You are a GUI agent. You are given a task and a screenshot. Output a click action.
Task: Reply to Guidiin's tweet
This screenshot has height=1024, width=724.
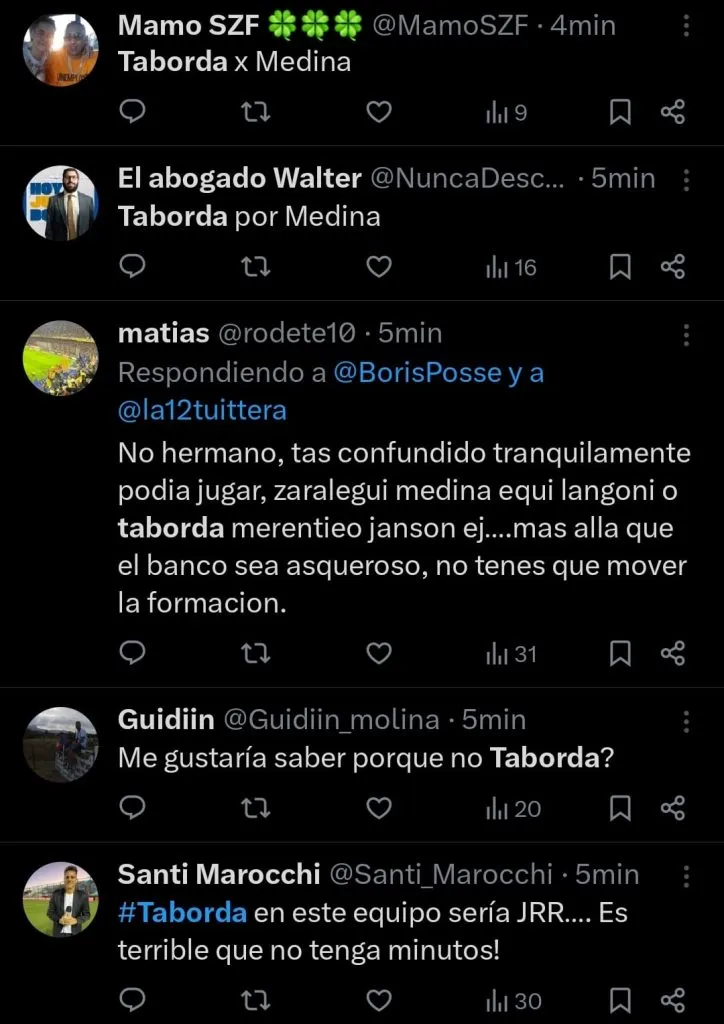click(133, 808)
